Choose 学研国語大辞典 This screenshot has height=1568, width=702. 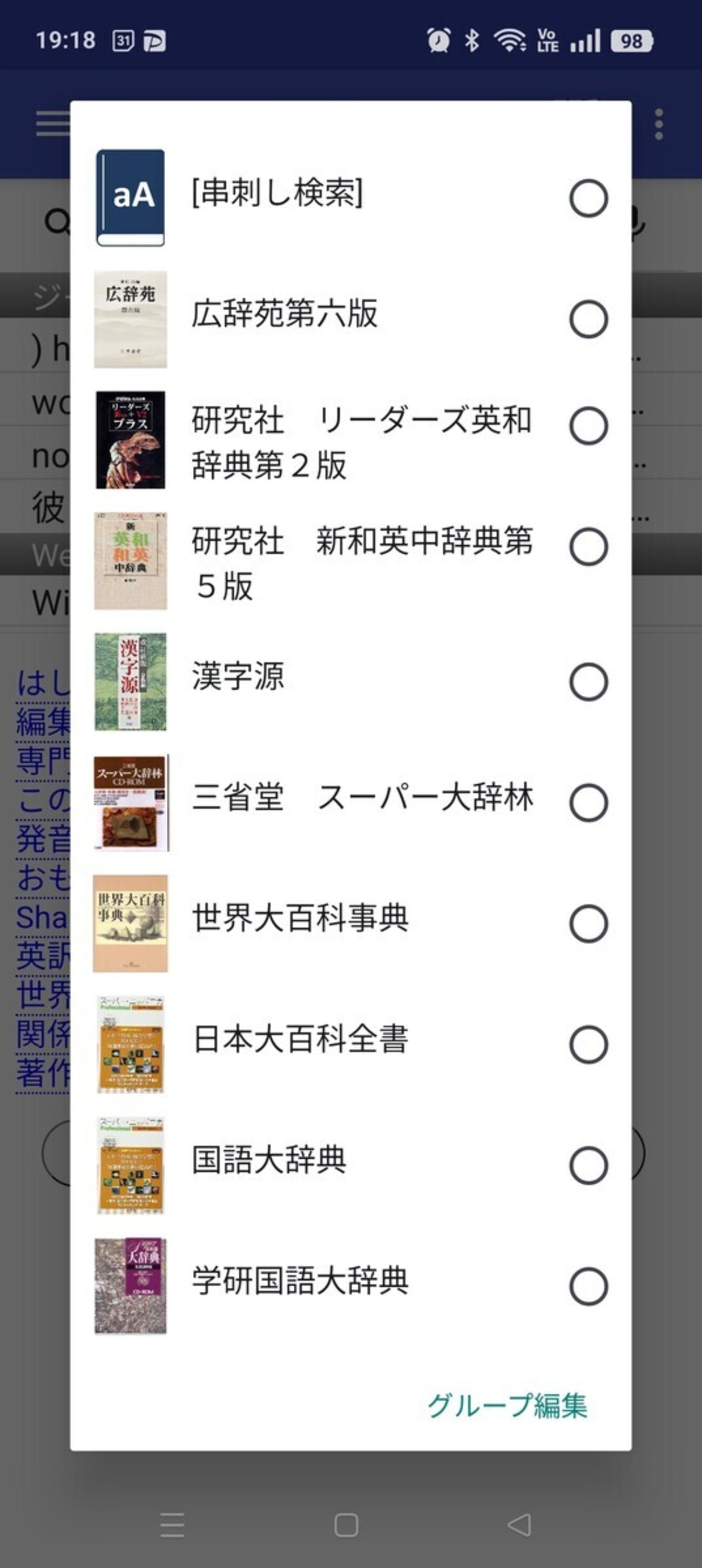point(588,1286)
